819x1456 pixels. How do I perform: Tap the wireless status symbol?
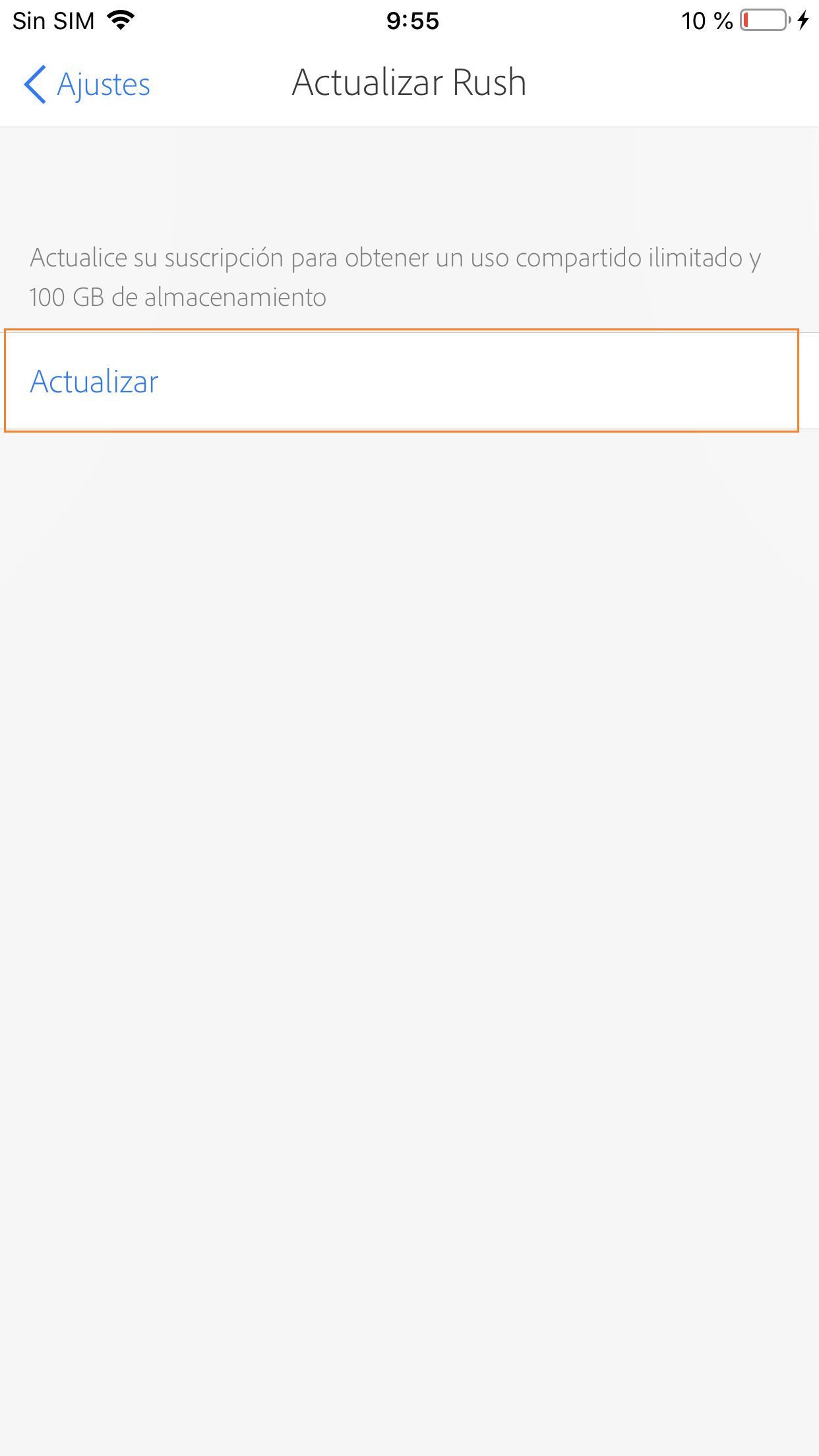coord(119,20)
